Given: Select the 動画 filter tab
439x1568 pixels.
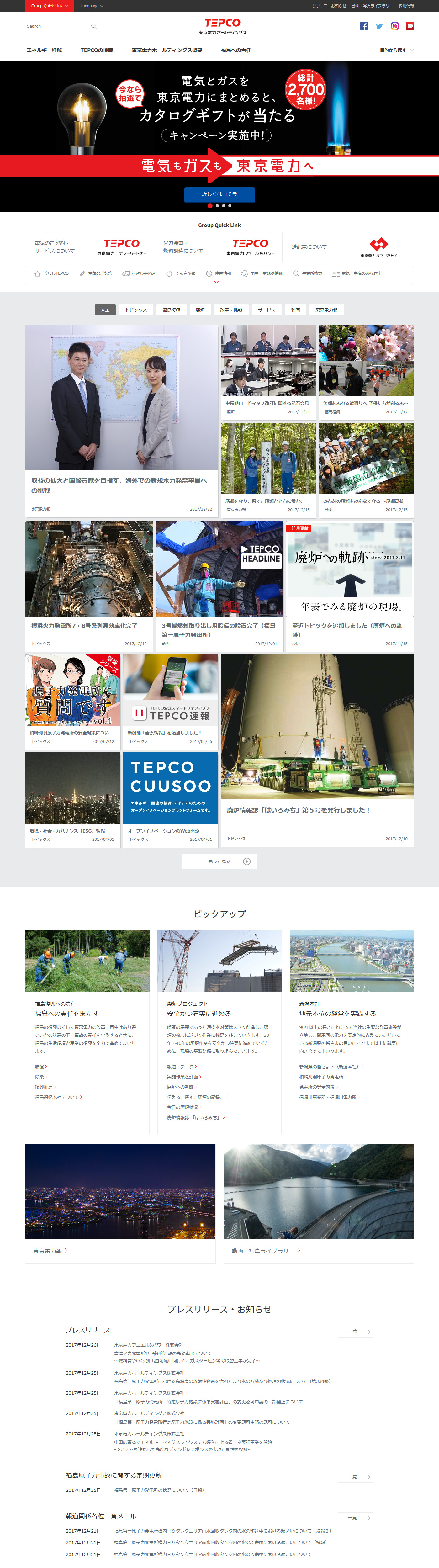Looking at the screenshot, I should pos(295,310).
